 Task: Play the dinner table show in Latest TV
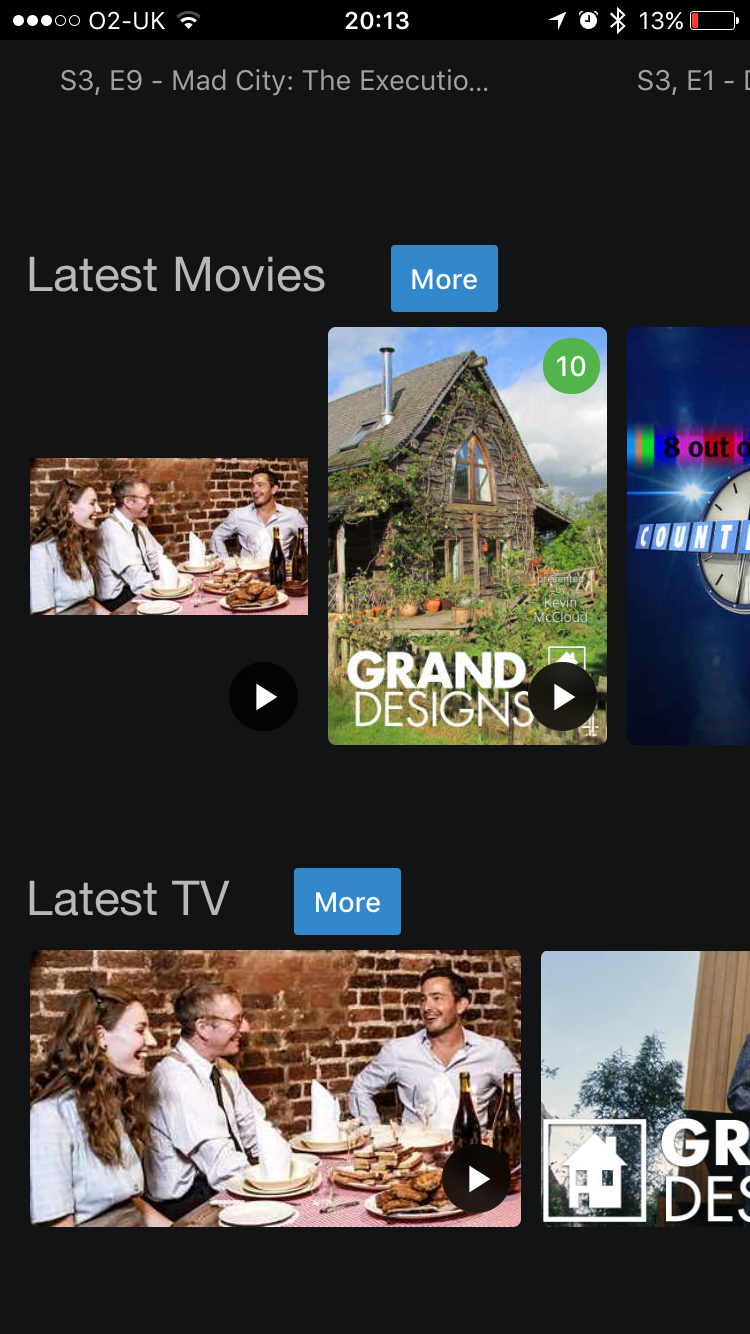point(477,1179)
